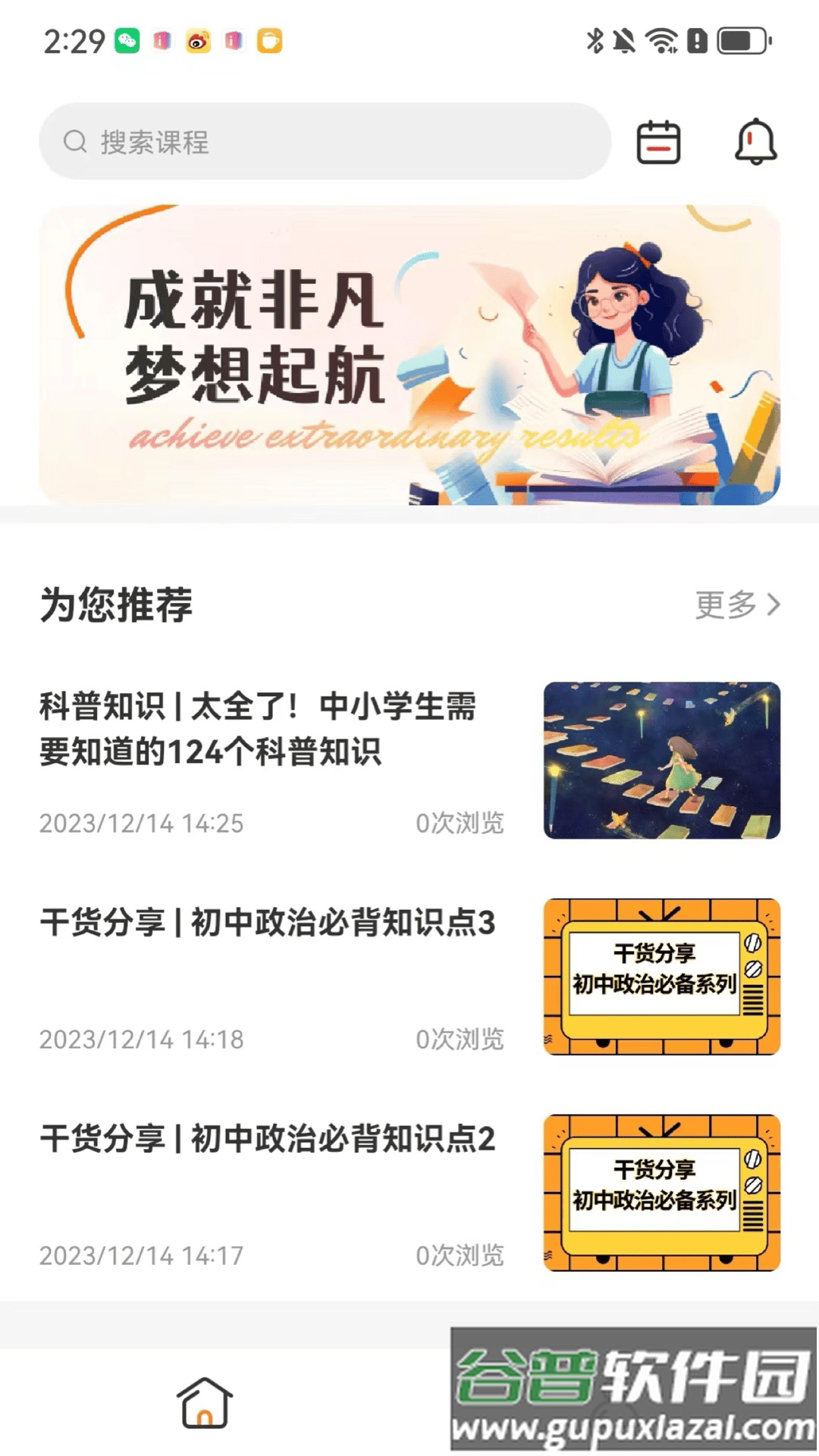819x1456 pixels.
Task: Switch to the home tab
Action: pos(205,1401)
